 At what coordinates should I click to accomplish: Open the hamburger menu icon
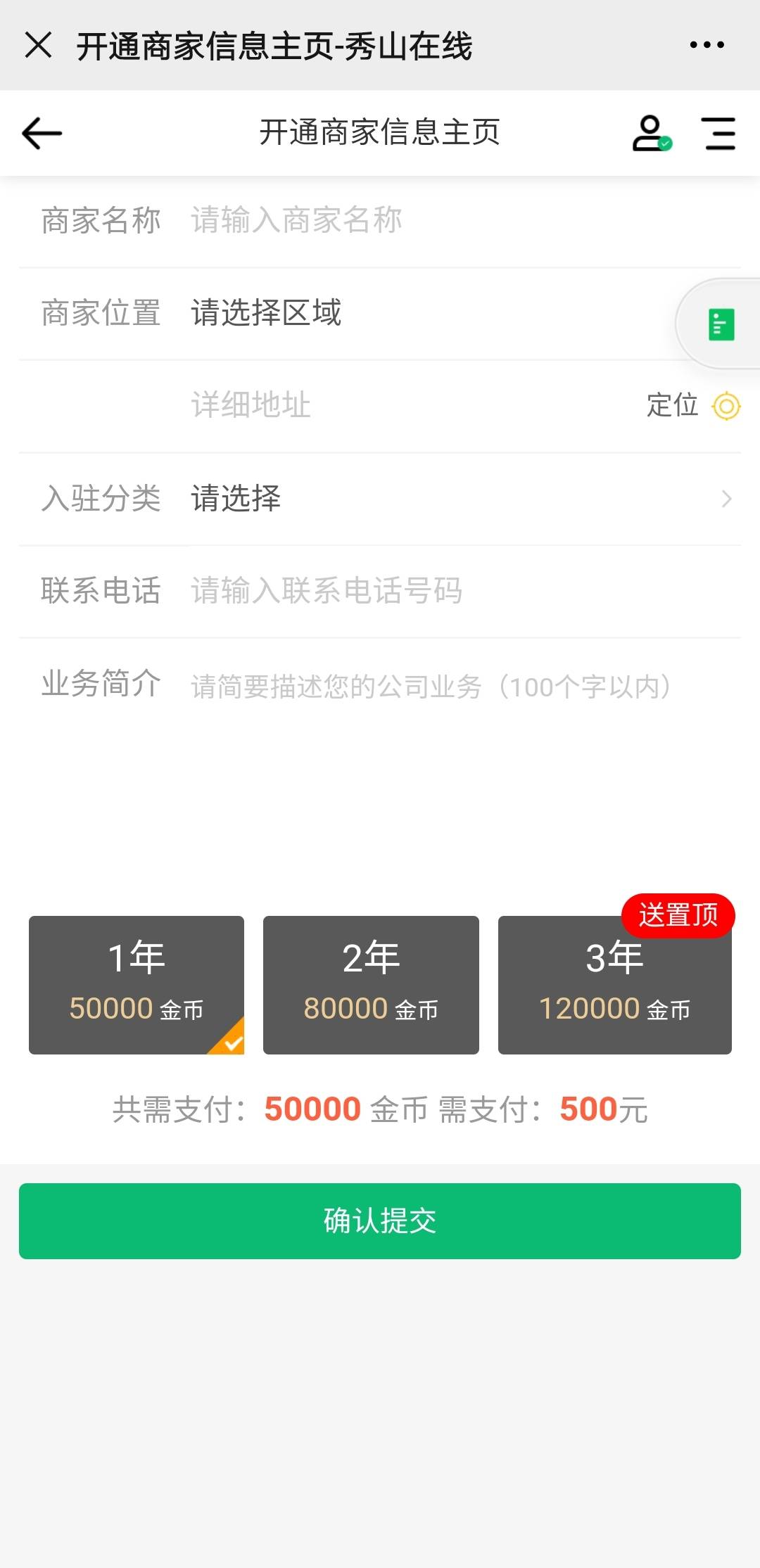click(720, 134)
